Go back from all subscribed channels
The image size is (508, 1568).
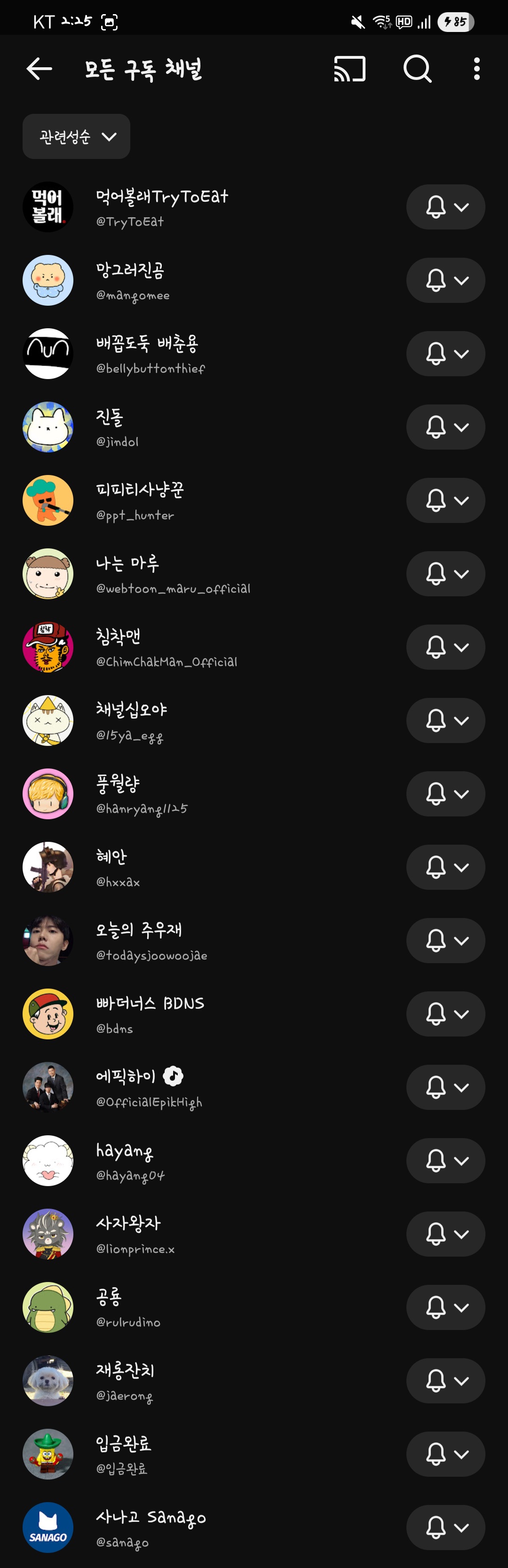tap(40, 69)
